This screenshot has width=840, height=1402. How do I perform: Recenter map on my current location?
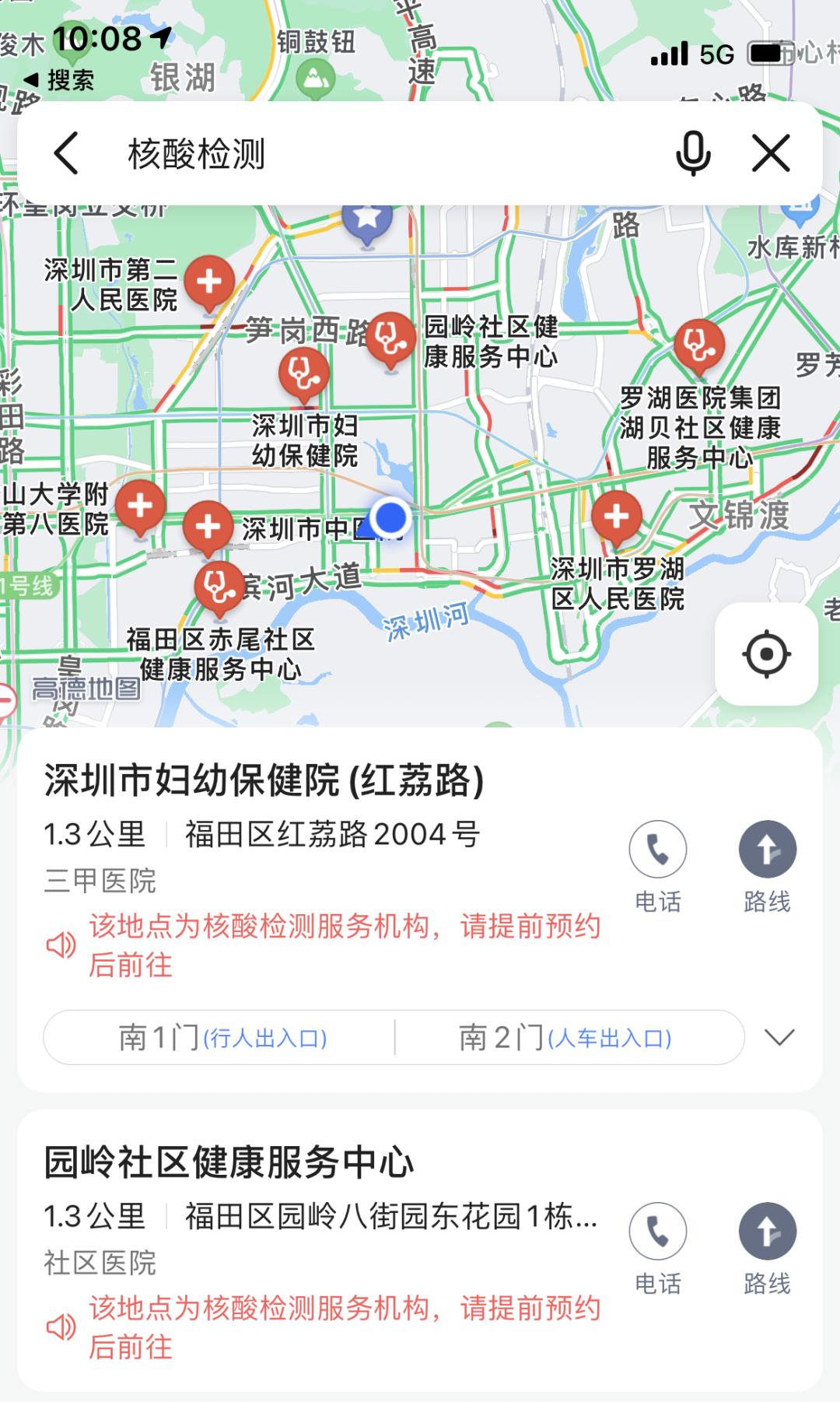pos(766,654)
